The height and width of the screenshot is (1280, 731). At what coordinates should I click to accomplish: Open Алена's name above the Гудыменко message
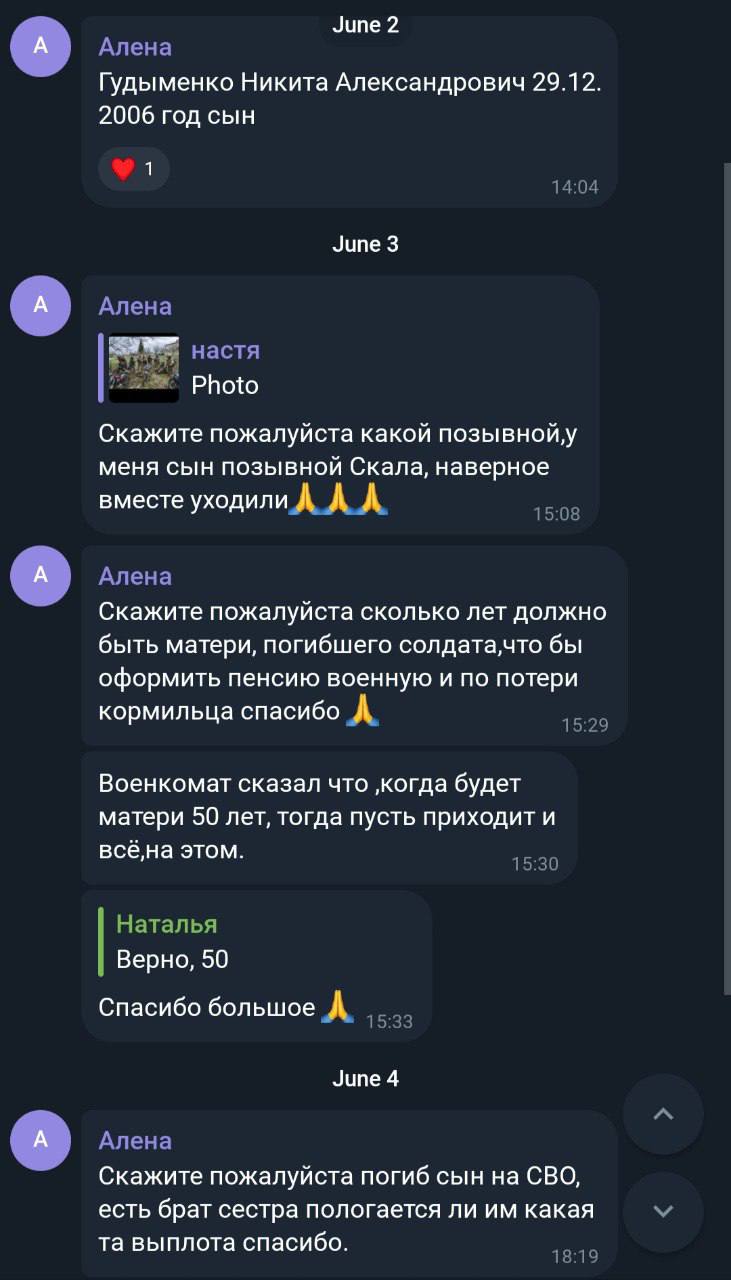(135, 47)
